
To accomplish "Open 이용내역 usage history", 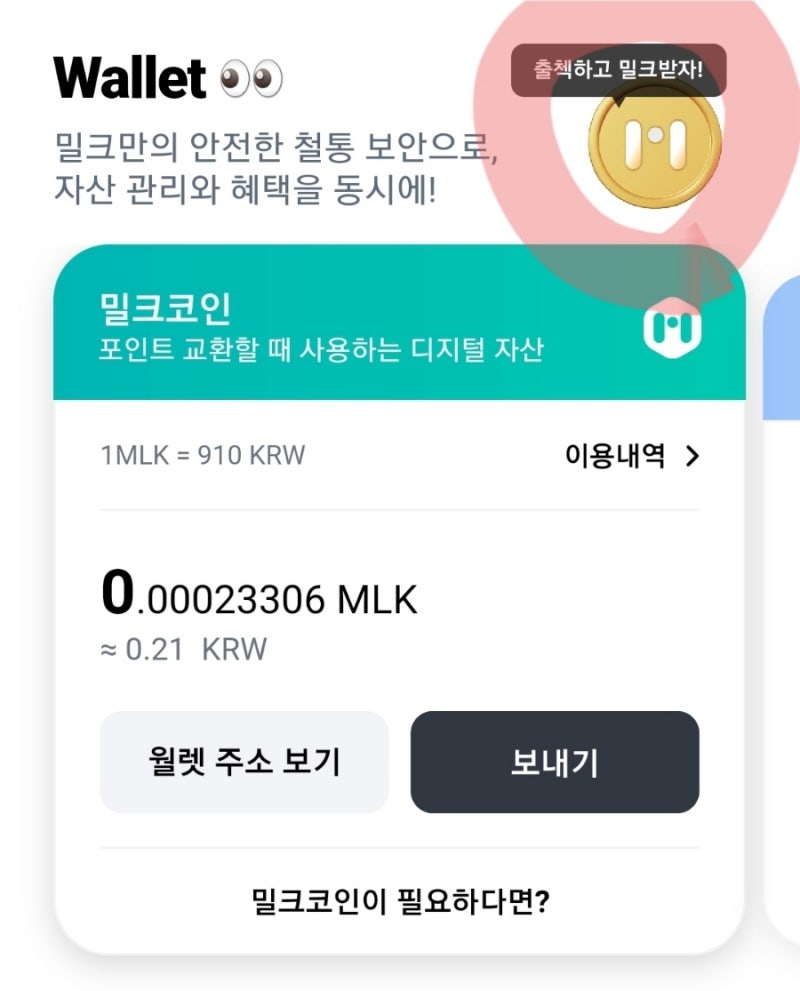I will coord(614,455).
